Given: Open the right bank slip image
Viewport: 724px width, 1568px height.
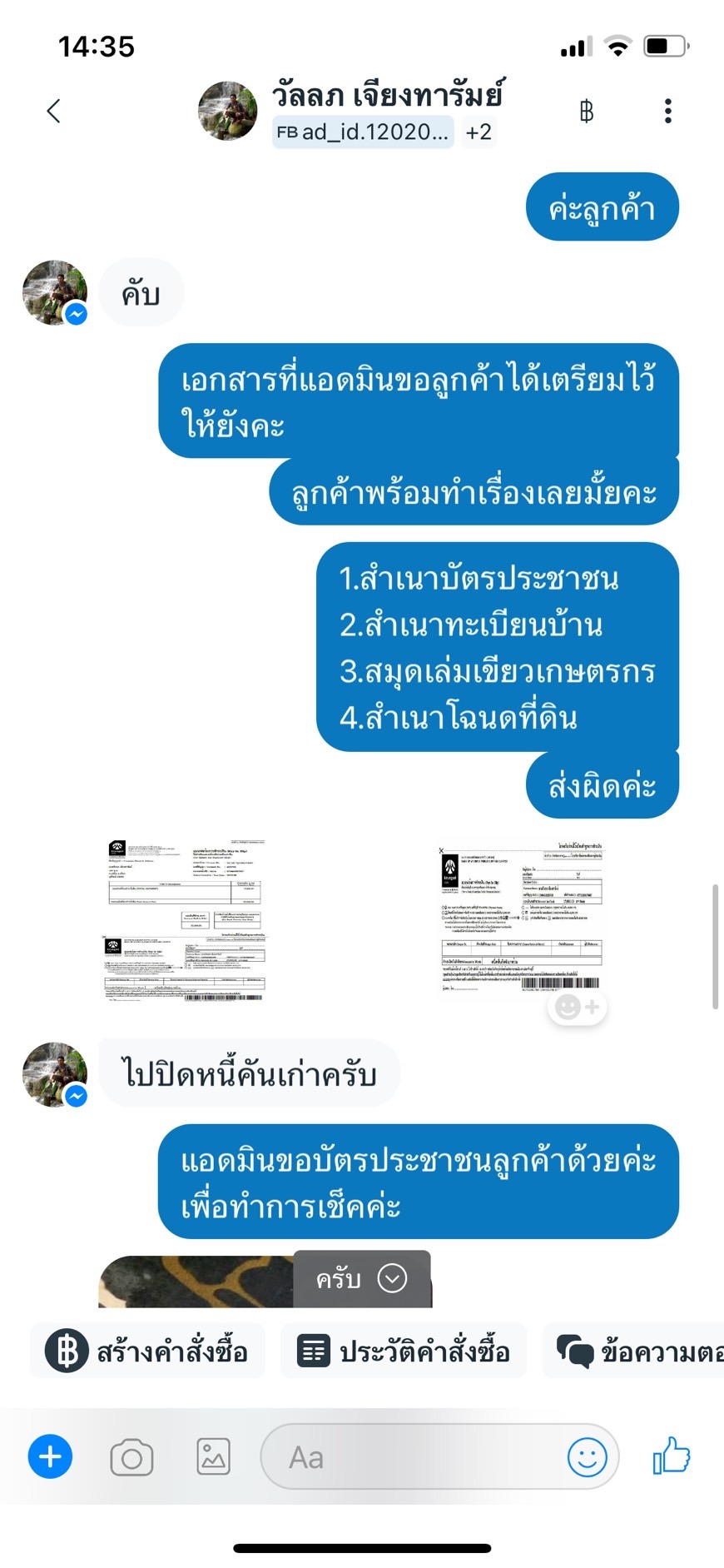Looking at the screenshot, I should point(522,920).
